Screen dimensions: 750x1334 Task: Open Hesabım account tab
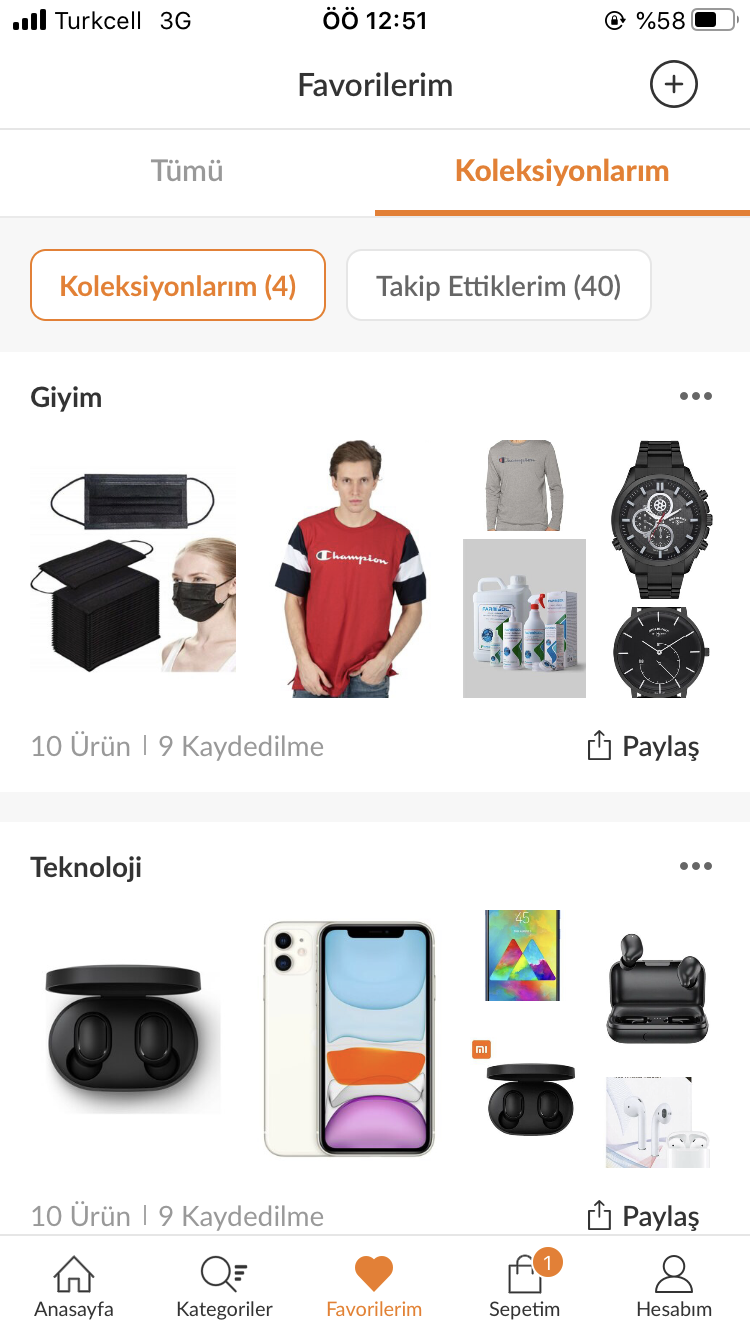[x=674, y=1288]
